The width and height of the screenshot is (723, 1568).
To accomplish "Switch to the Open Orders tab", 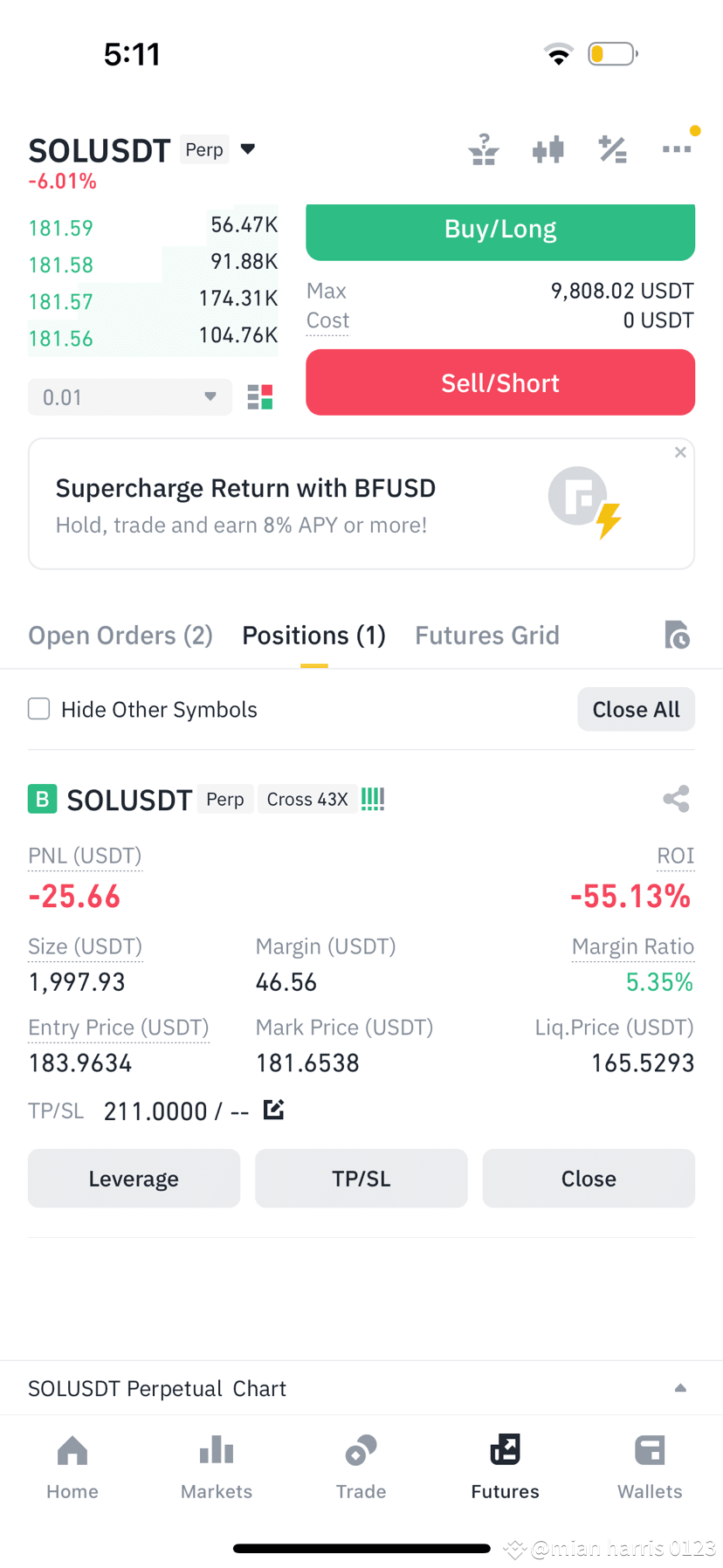I will coord(120,635).
